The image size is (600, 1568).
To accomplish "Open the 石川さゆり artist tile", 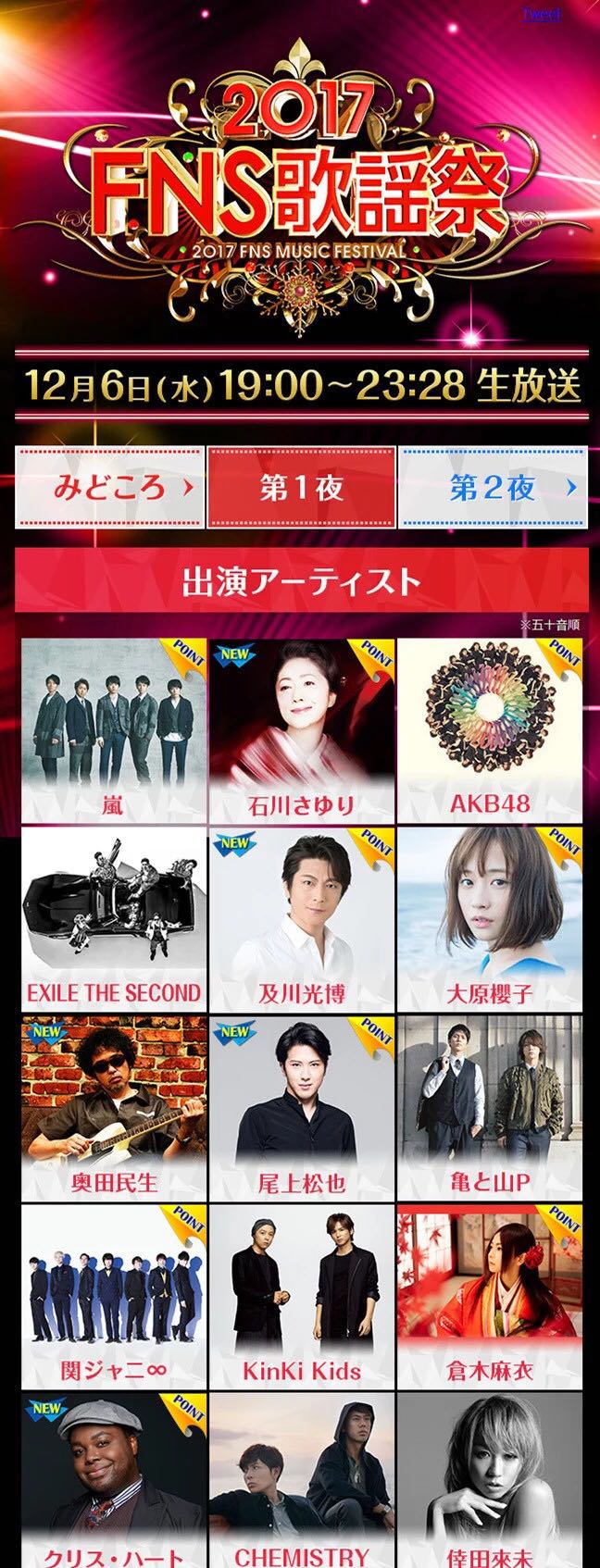I will (302, 730).
